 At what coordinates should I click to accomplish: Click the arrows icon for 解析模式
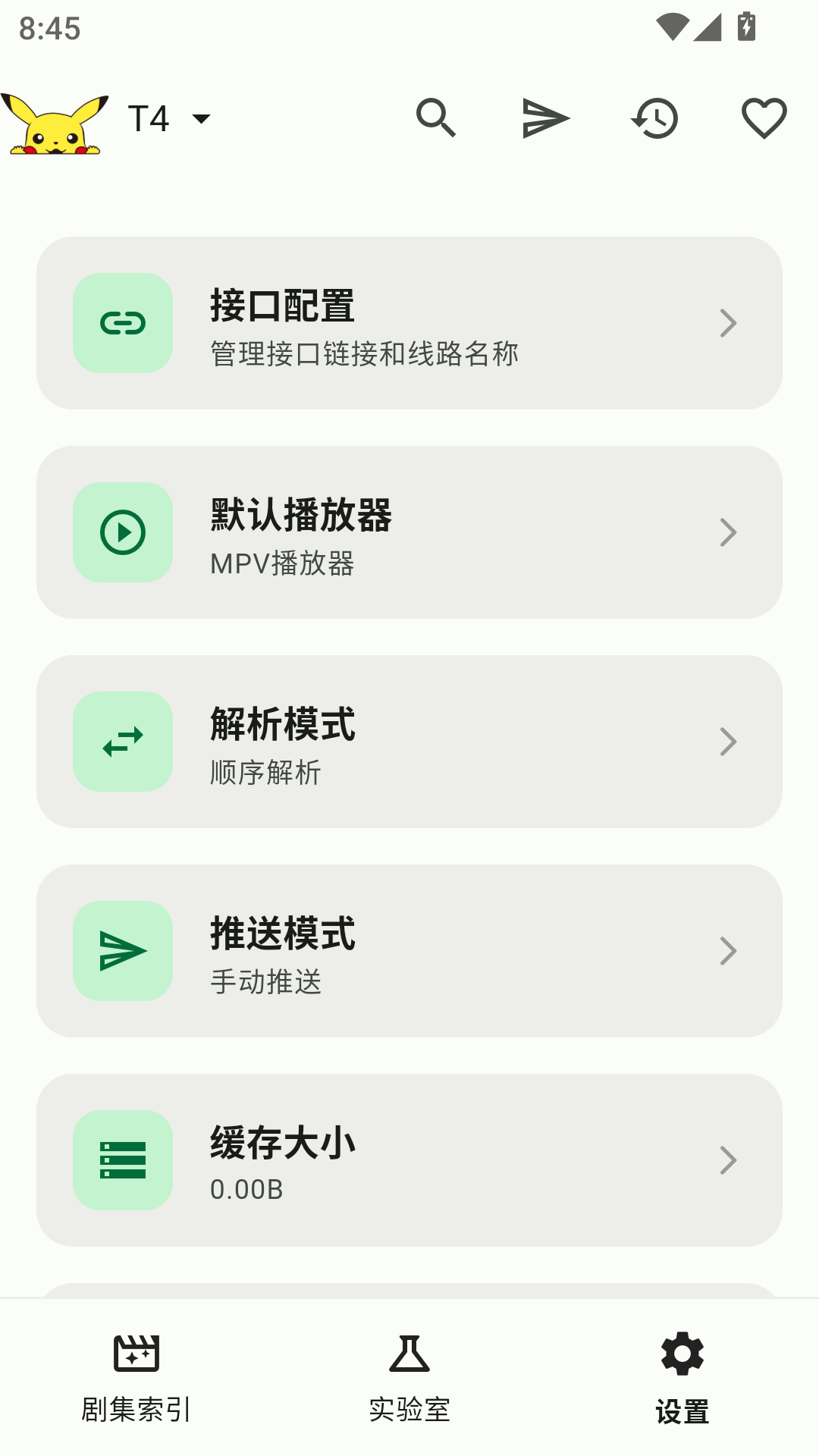click(x=123, y=742)
